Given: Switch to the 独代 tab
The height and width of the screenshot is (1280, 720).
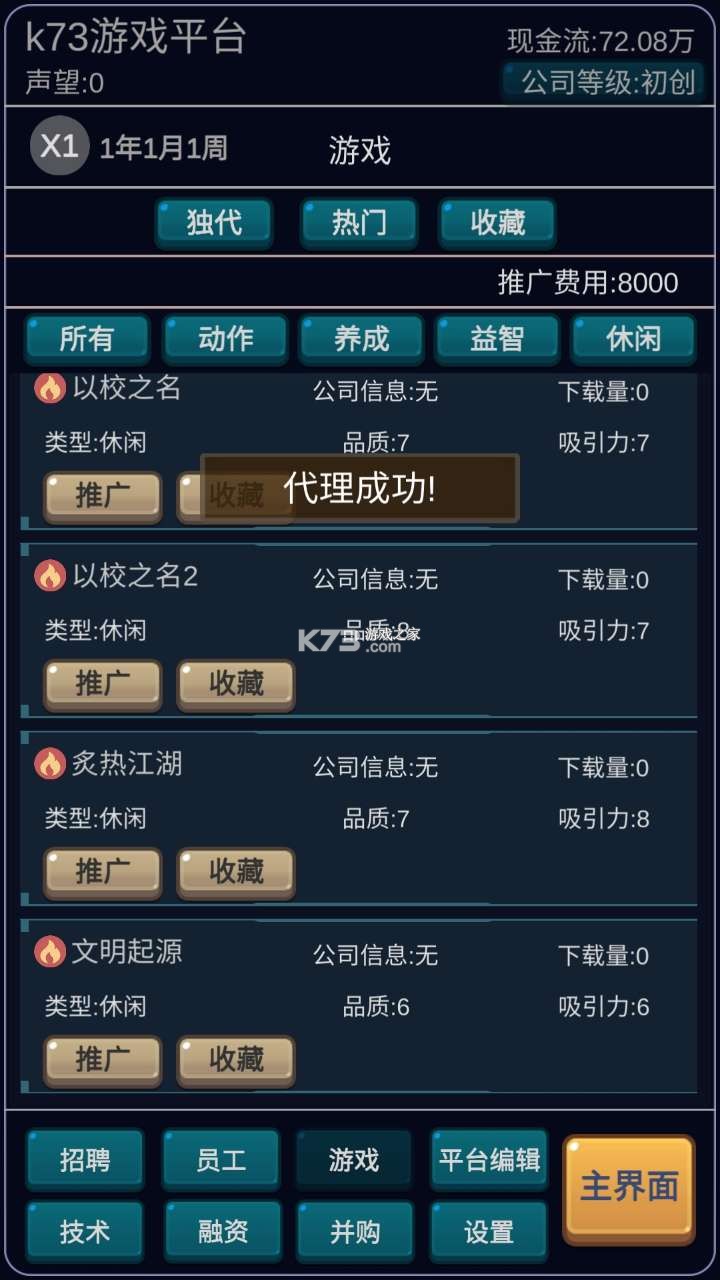Looking at the screenshot, I should (214, 222).
